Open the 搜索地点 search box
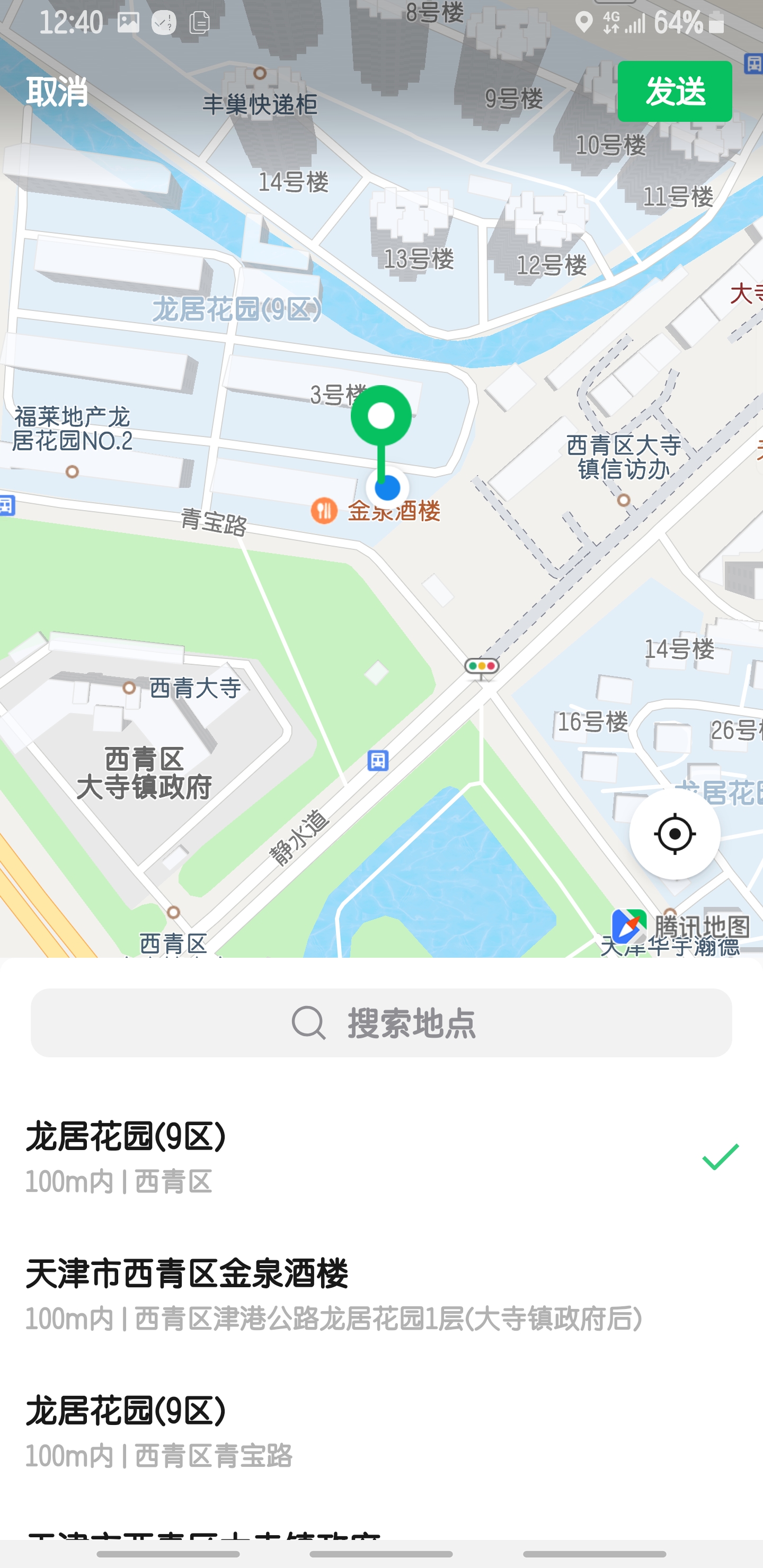This screenshot has height=1568, width=763. point(381,1022)
